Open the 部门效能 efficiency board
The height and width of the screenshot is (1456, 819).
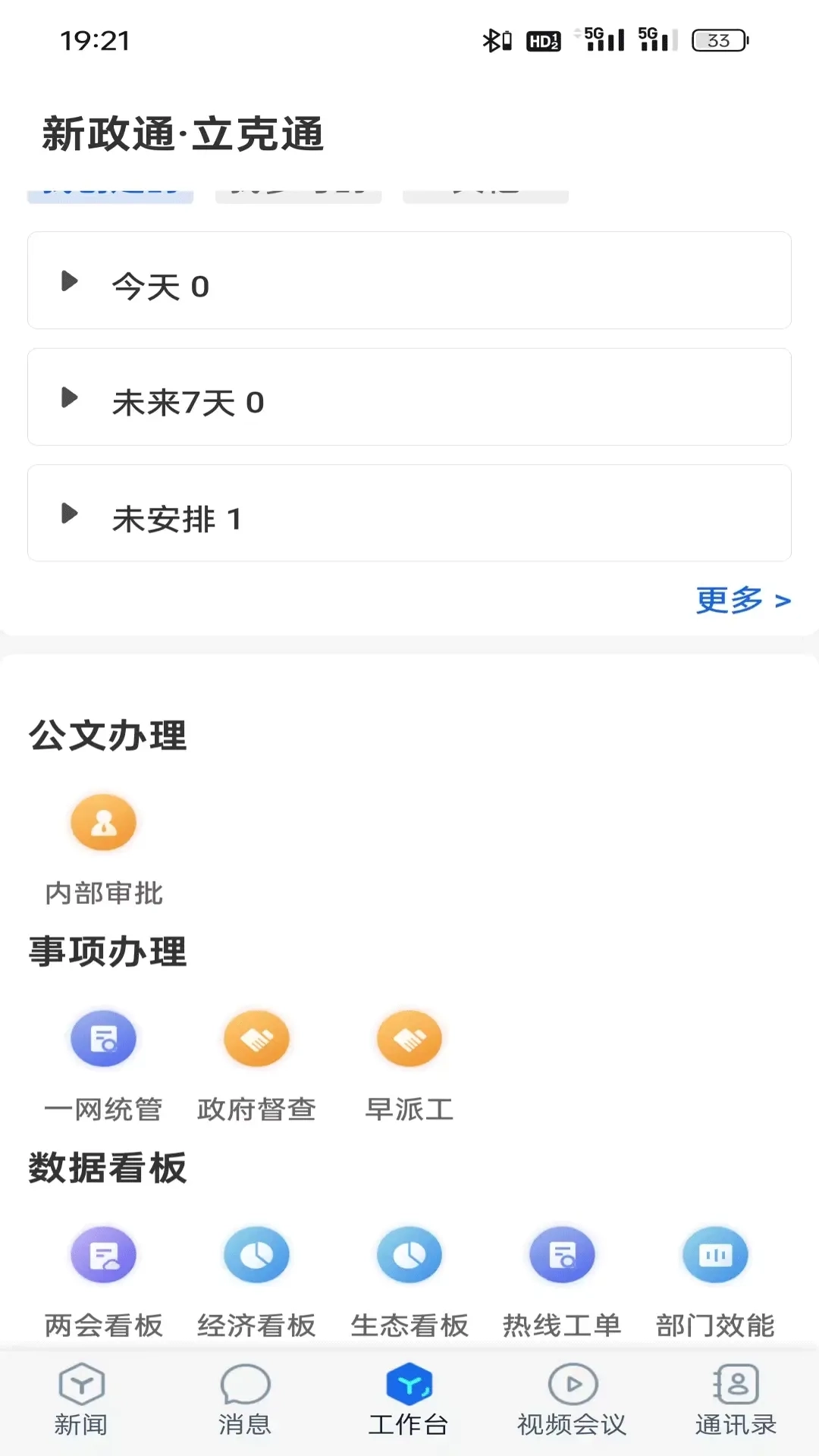(715, 1255)
